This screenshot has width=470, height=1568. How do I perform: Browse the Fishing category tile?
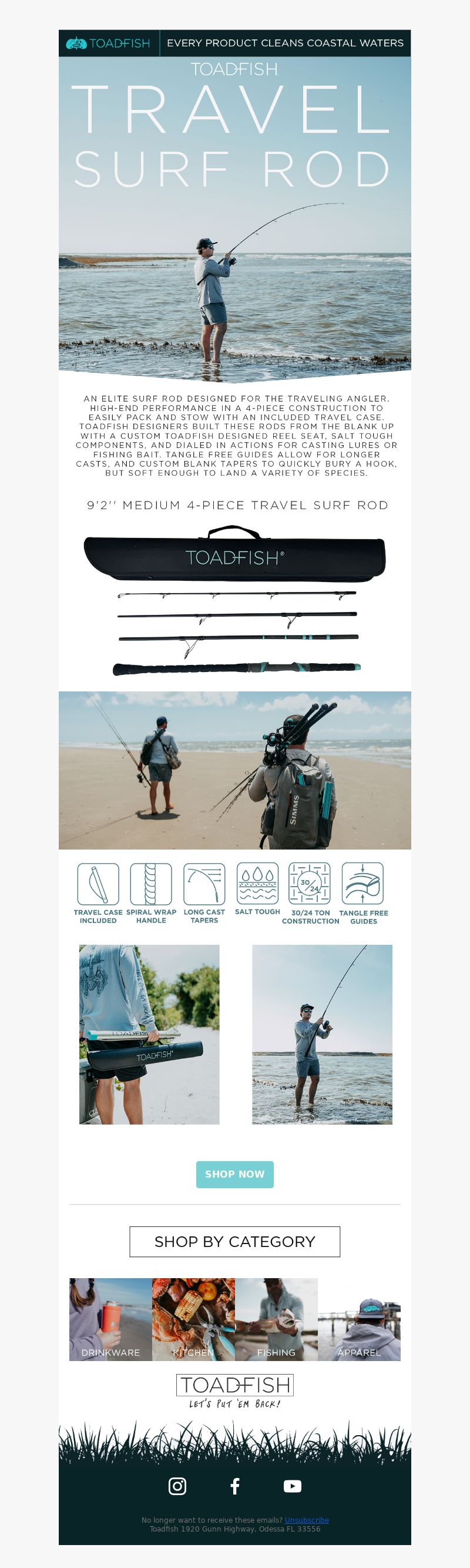276,1319
